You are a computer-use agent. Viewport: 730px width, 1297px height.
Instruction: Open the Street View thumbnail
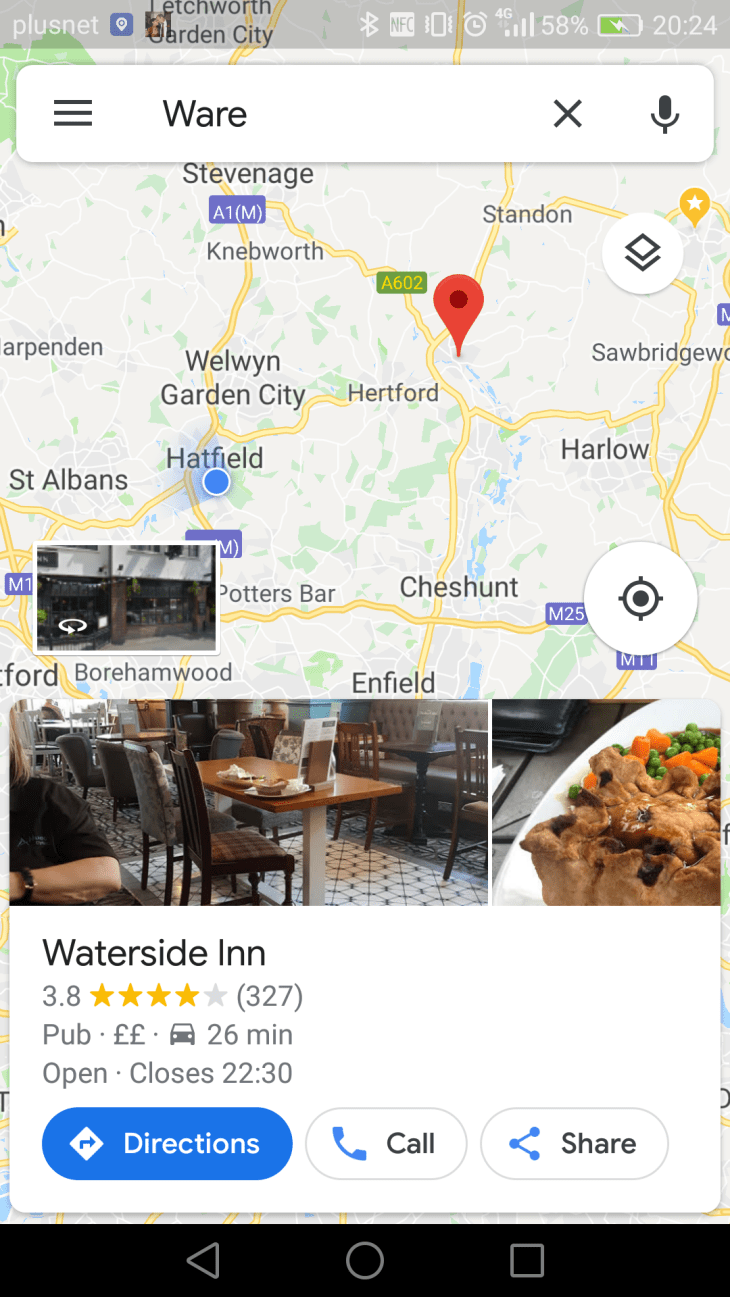(x=126, y=598)
